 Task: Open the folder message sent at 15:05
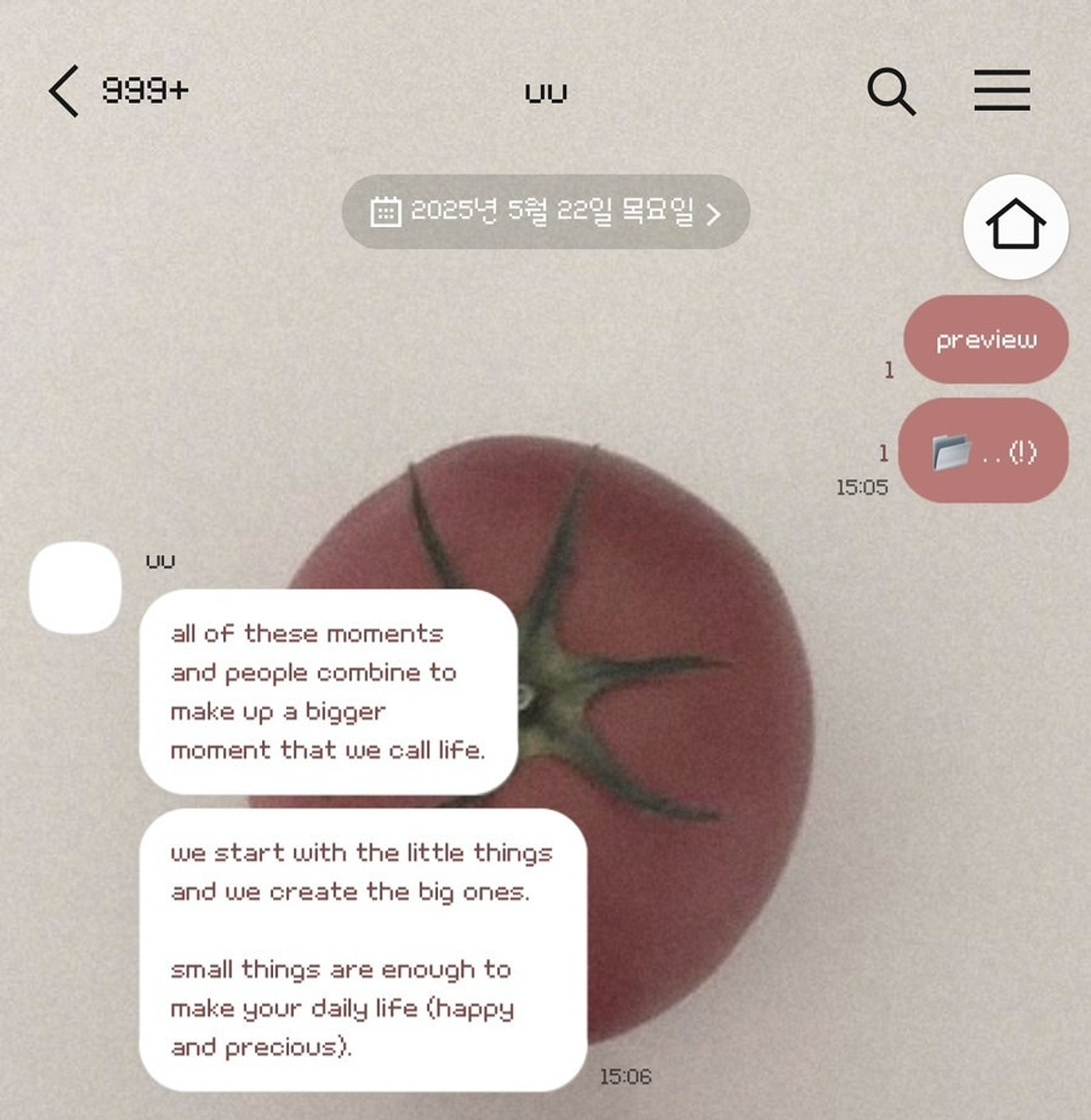[x=983, y=451]
